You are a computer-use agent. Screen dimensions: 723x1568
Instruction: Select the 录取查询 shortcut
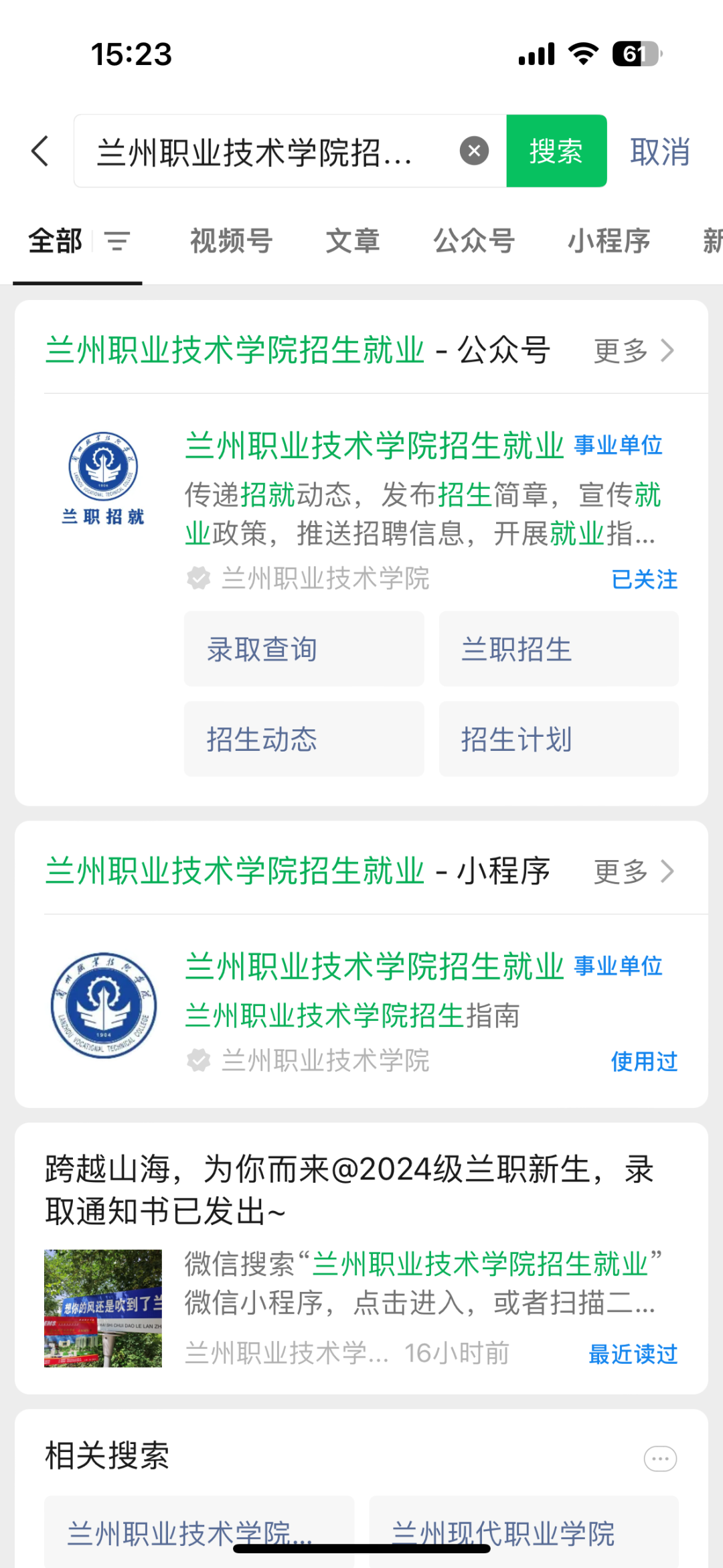[303, 649]
